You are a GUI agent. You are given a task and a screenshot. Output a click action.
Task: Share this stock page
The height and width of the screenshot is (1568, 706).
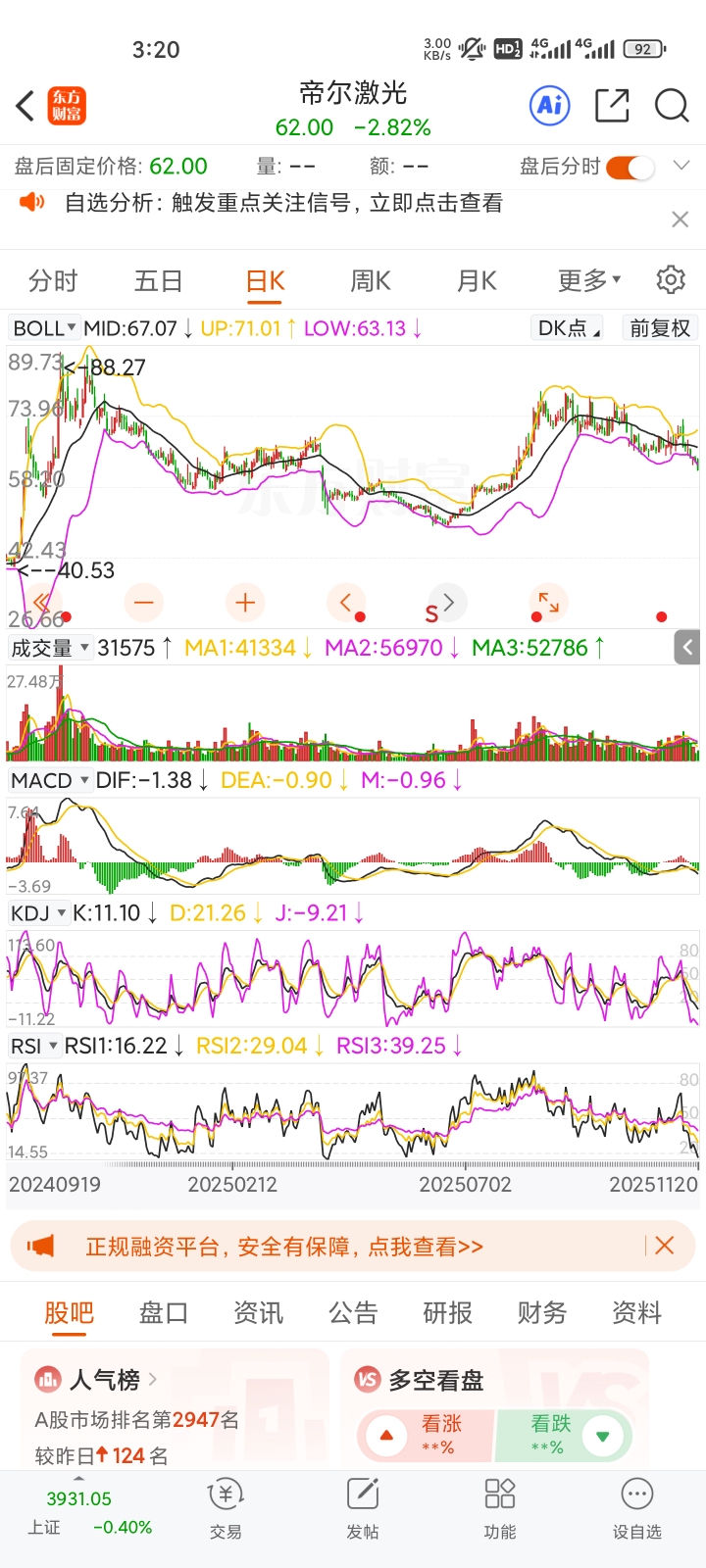(612, 105)
